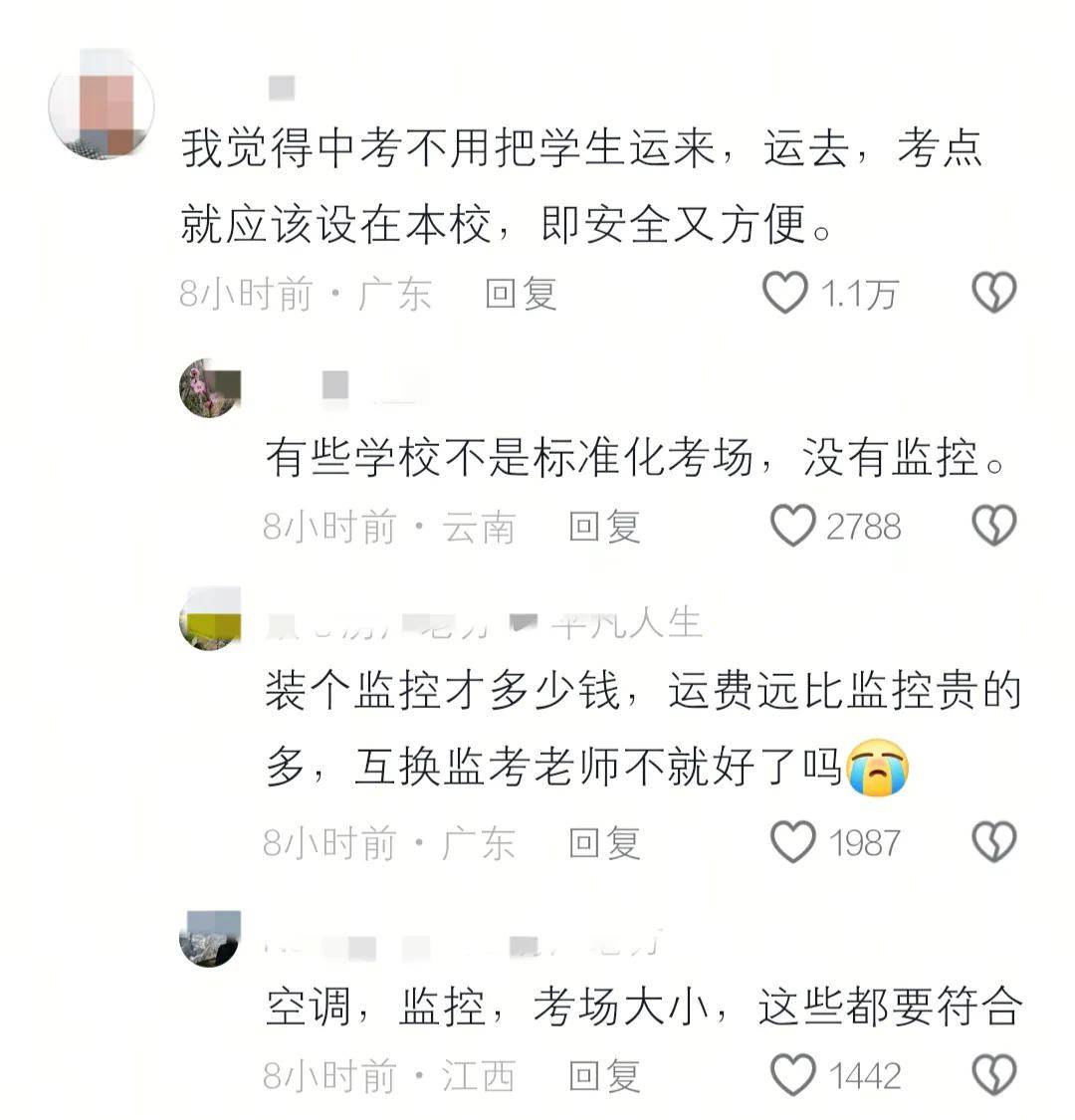
Task: Open the avatar of the Jiangxi commenter
Action: pos(210,938)
